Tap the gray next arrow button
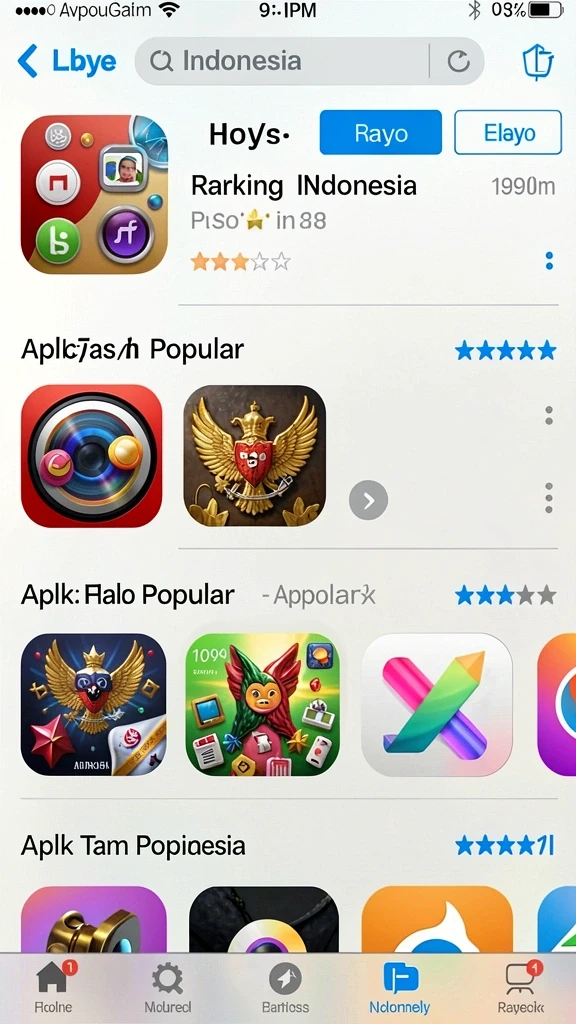This screenshot has height=1024, width=576. tap(368, 501)
